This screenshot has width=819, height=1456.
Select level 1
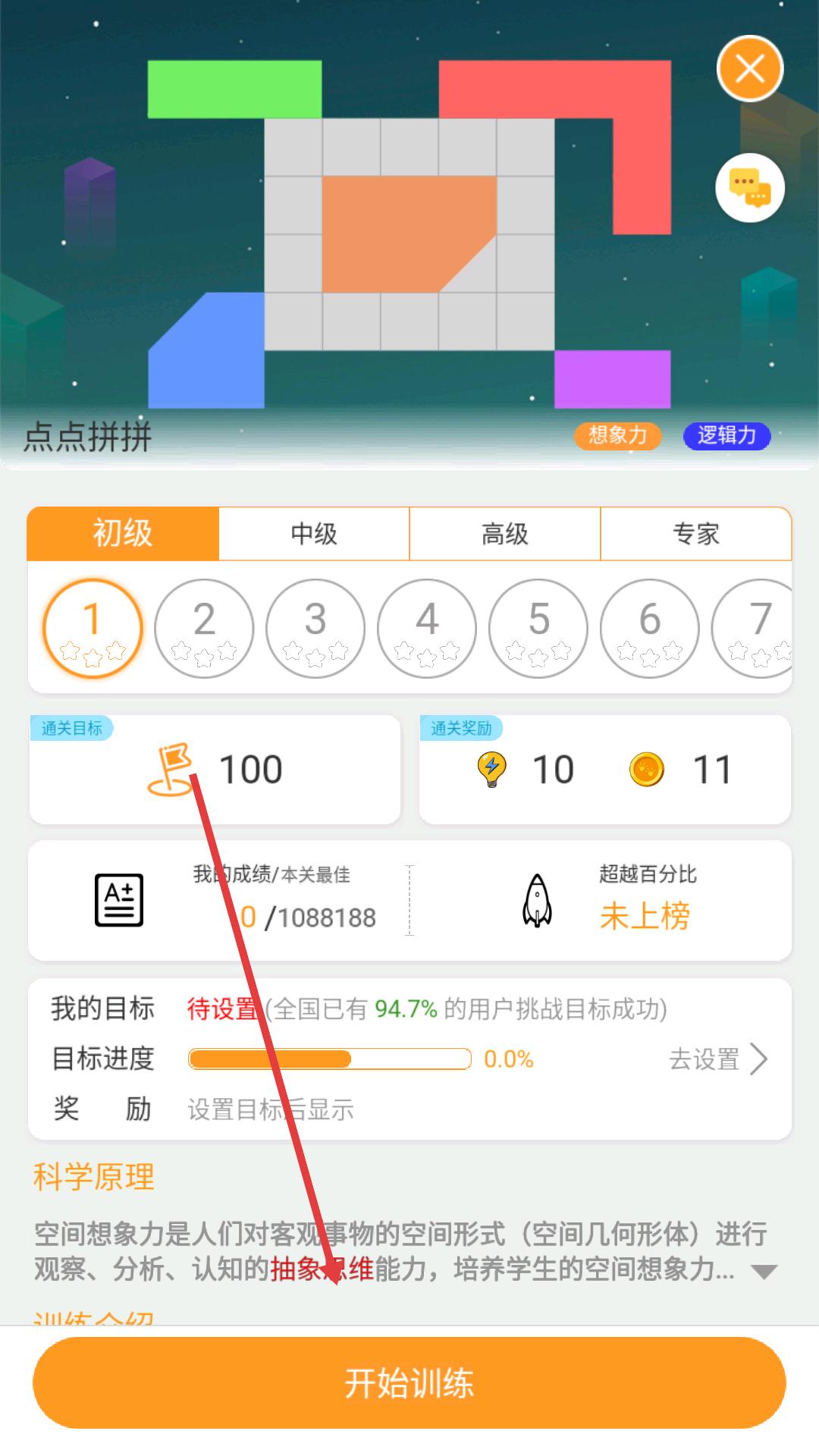pos(93,628)
